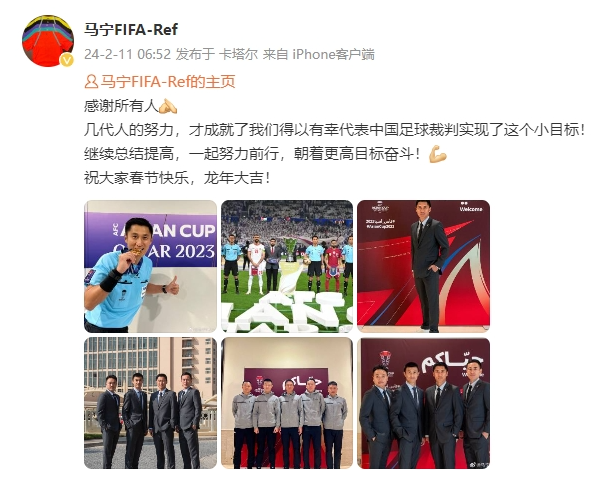Viewport: 606px width, 488px height.
Task: Open photo of four suited men at red backdrop
Action: [423, 402]
